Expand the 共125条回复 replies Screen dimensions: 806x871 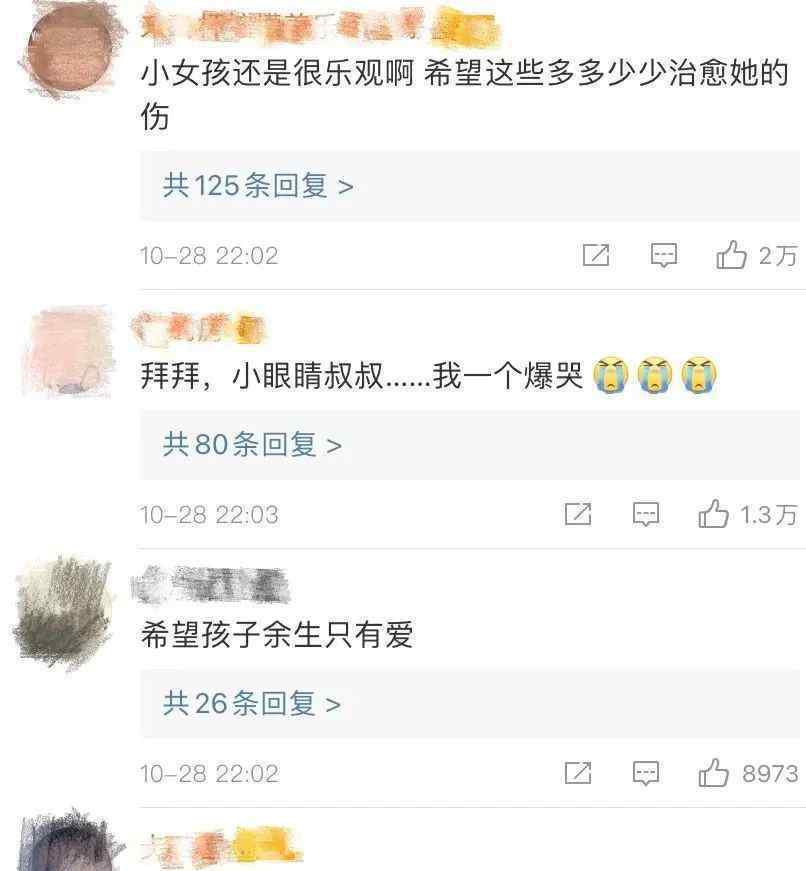coord(258,186)
